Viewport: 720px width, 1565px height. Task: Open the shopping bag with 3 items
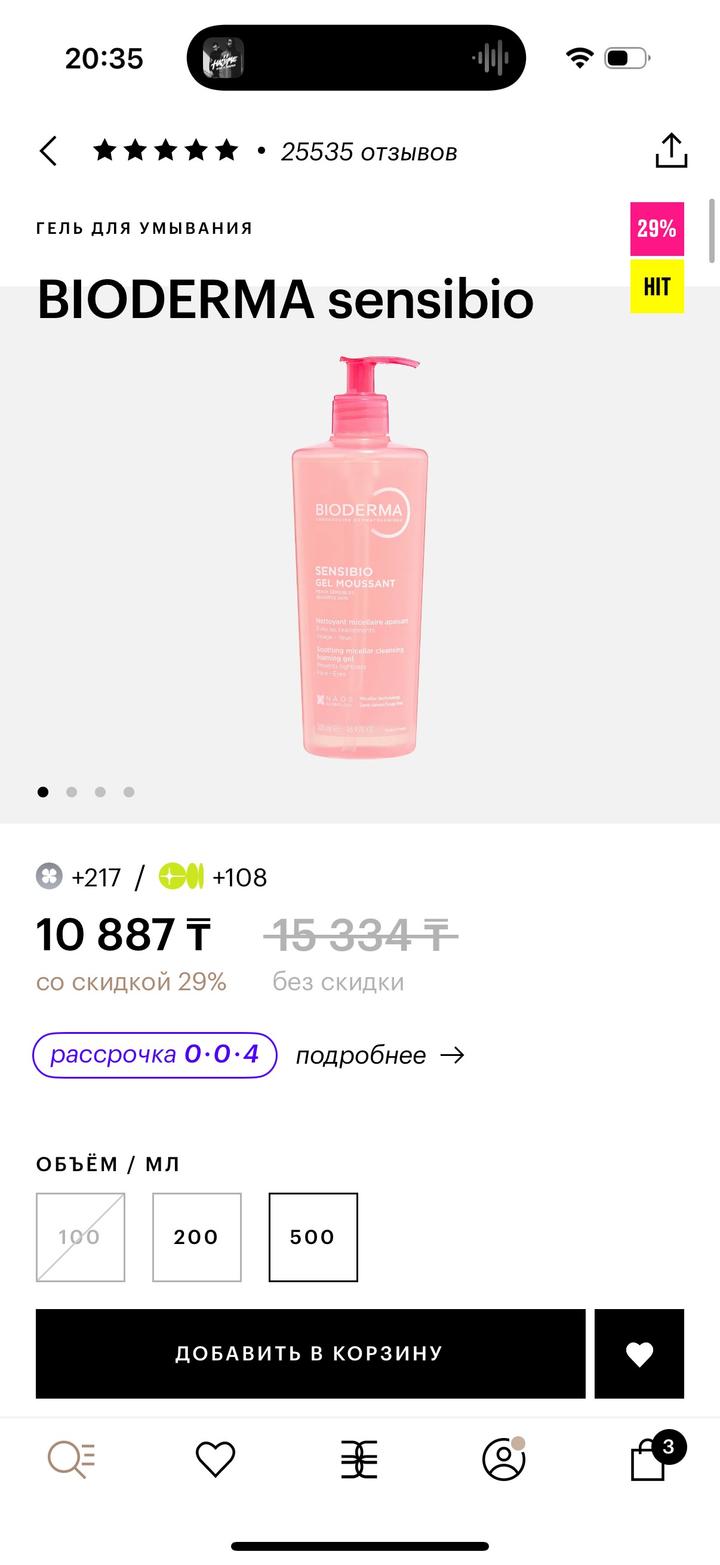click(650, 1460)
